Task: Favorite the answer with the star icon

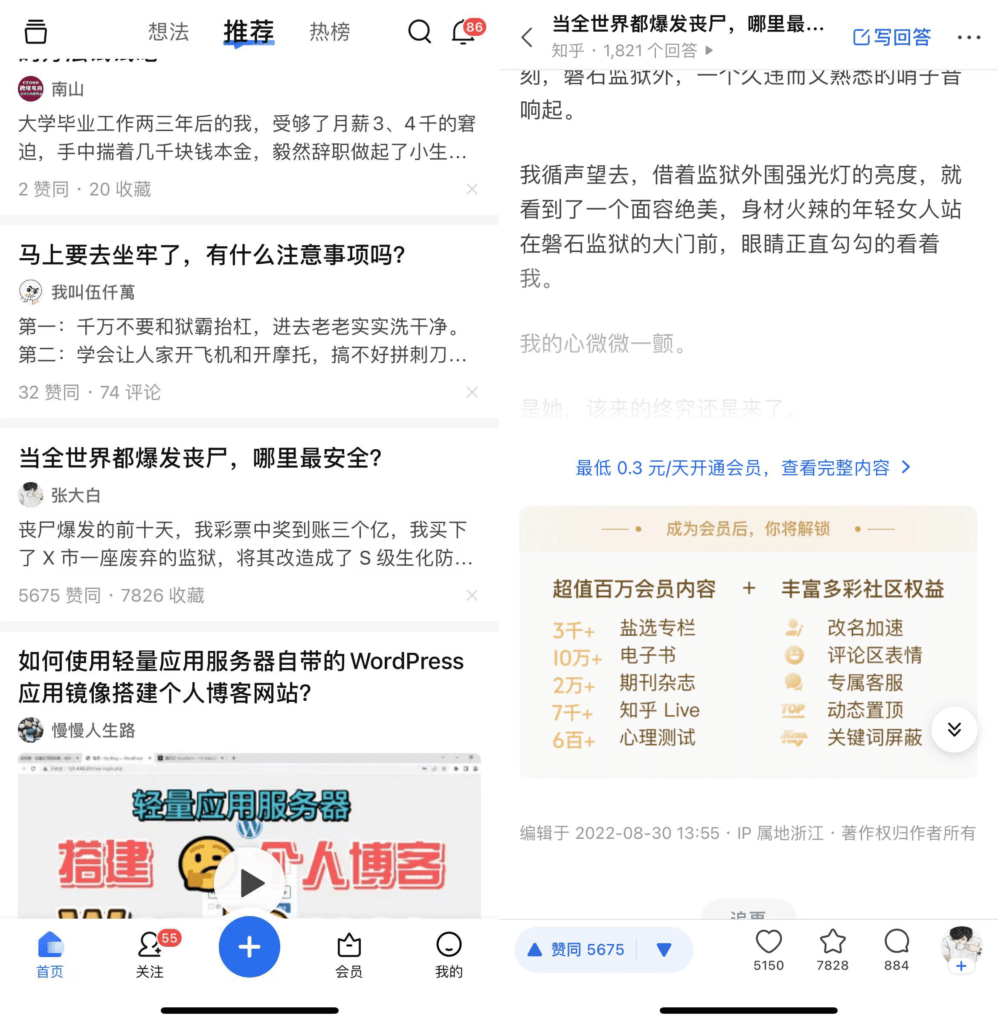Action: click(x=832, y=949)
